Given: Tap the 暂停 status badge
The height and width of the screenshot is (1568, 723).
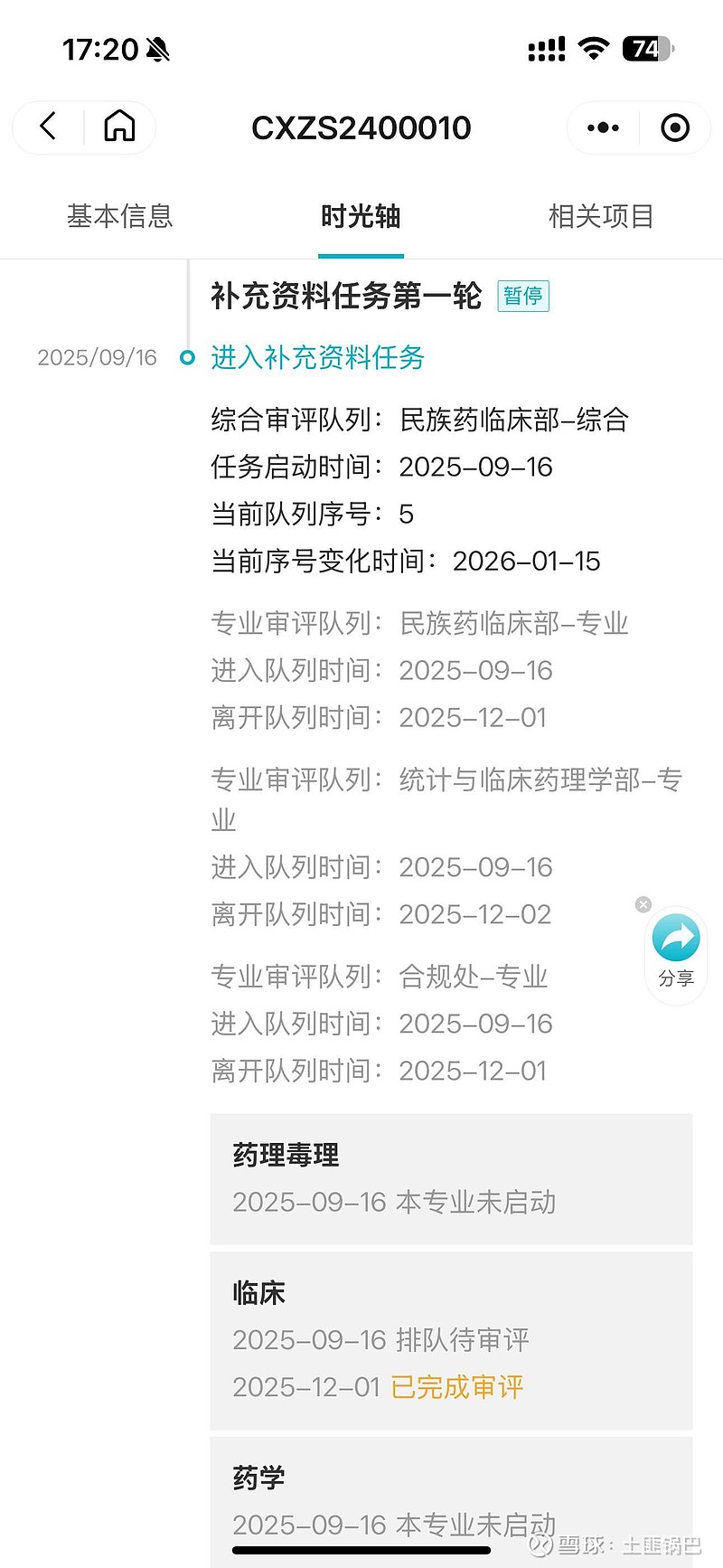Looking at the screenshot, I should point(523,295).
